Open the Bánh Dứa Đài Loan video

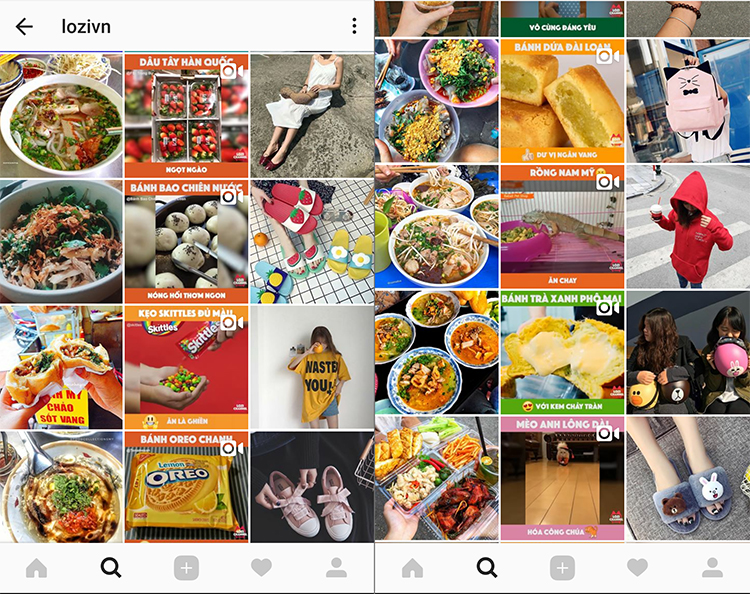[562, 100]
